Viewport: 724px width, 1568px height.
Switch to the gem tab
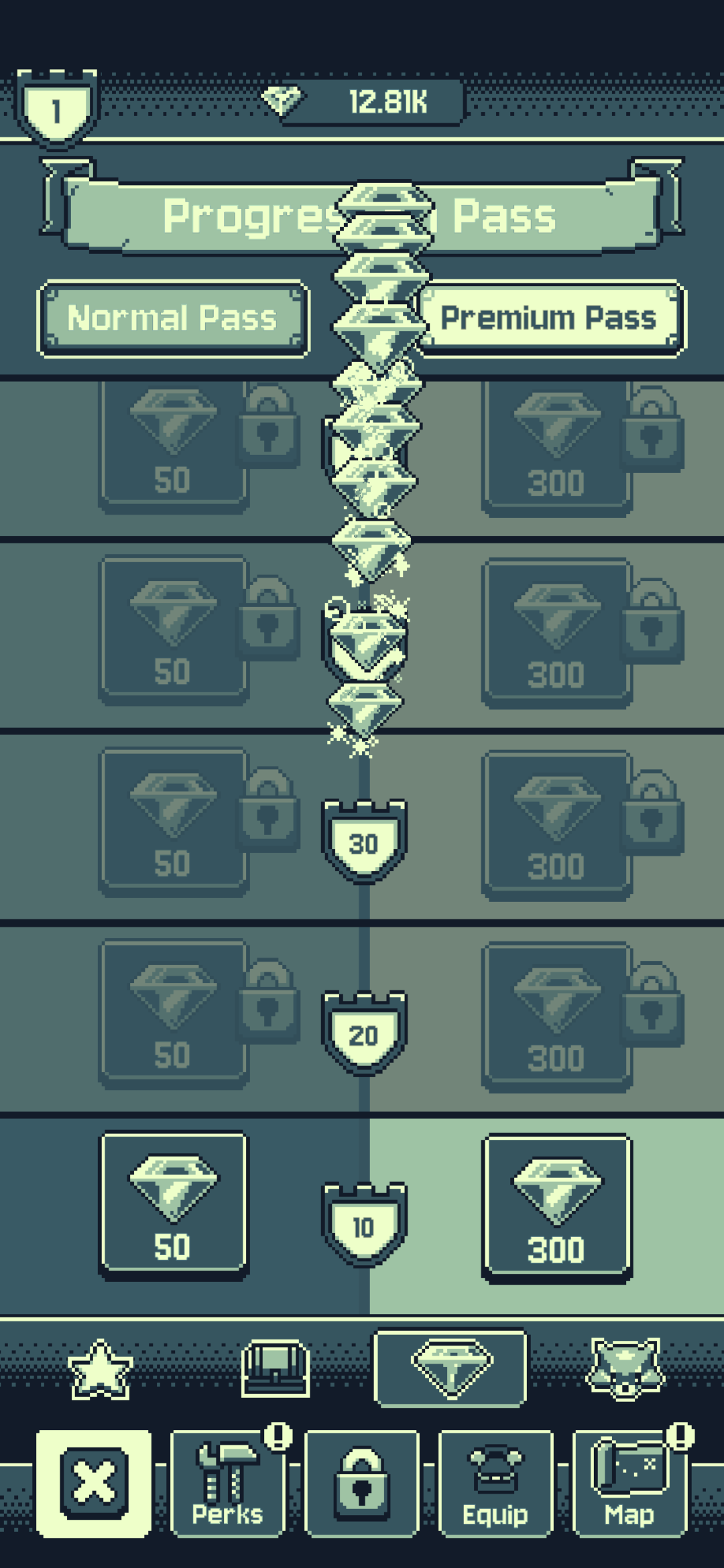tap(450, 1368)
